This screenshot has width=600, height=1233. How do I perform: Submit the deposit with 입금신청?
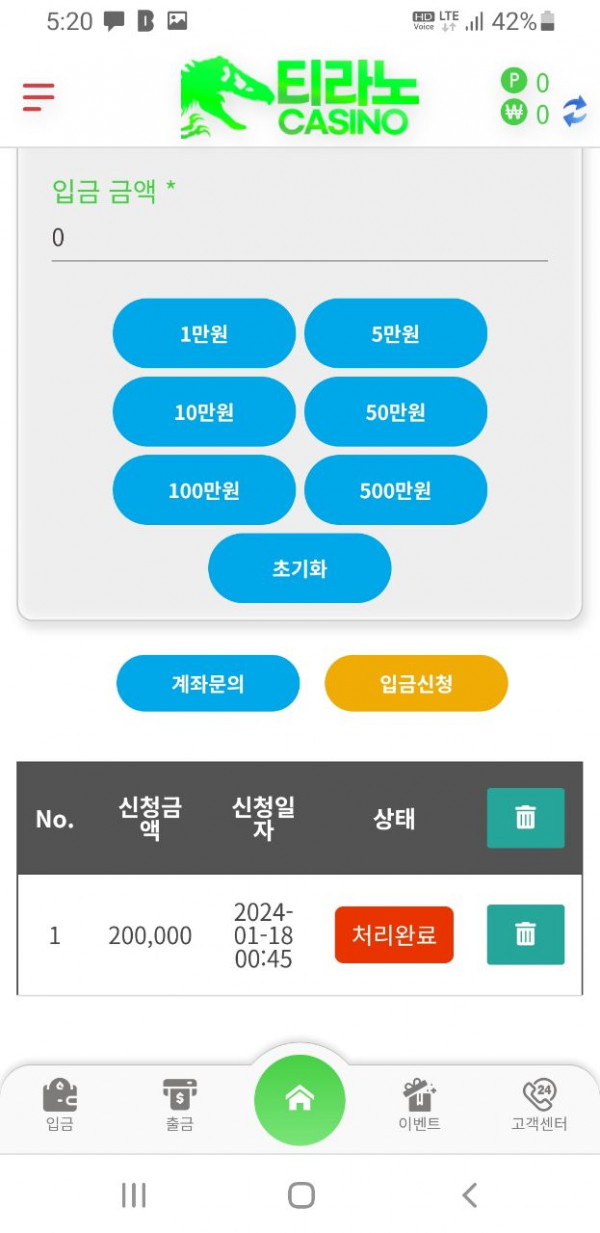pos(416,684)
